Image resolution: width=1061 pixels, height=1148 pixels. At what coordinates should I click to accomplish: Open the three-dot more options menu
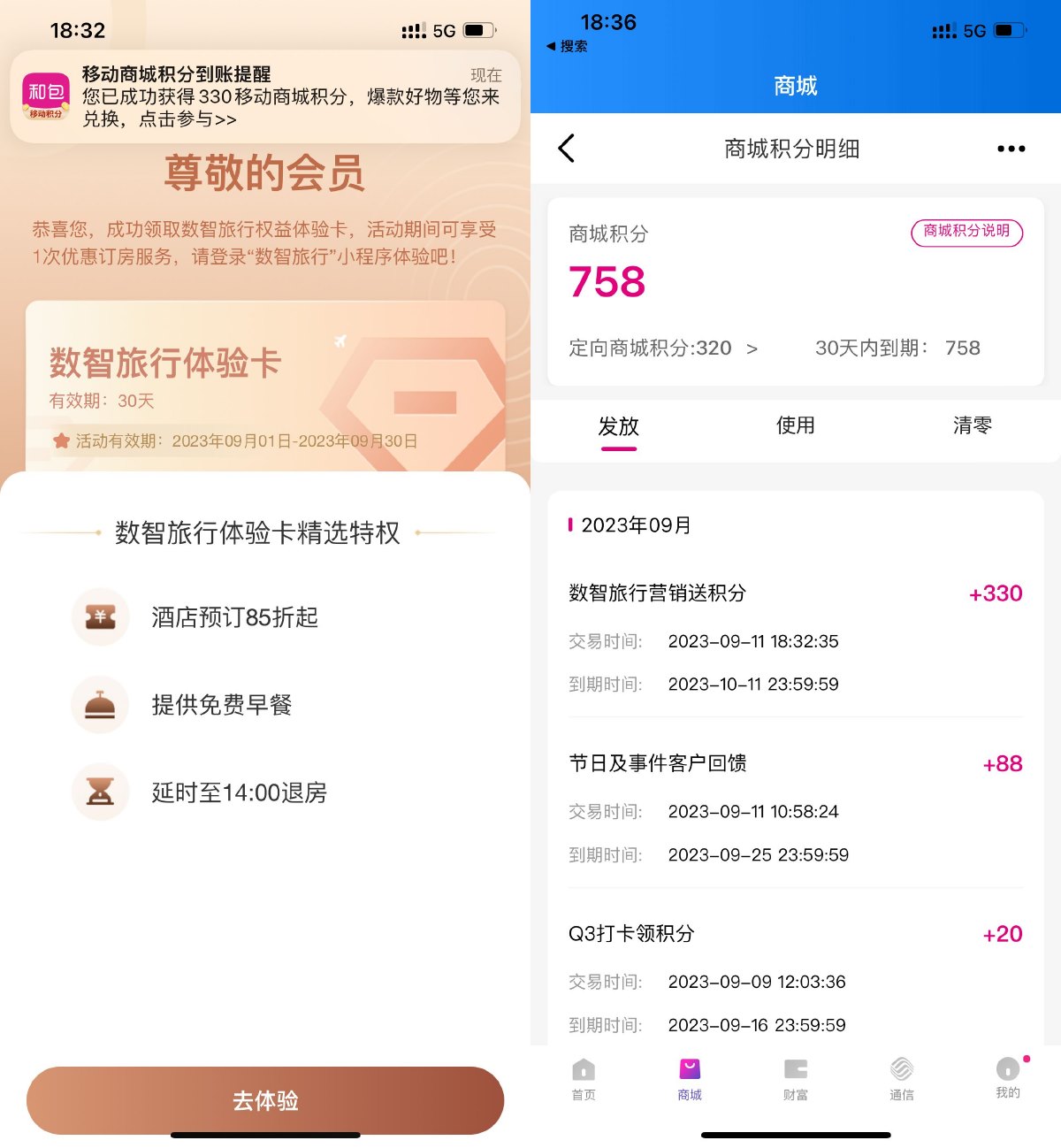coord(1010,149)
